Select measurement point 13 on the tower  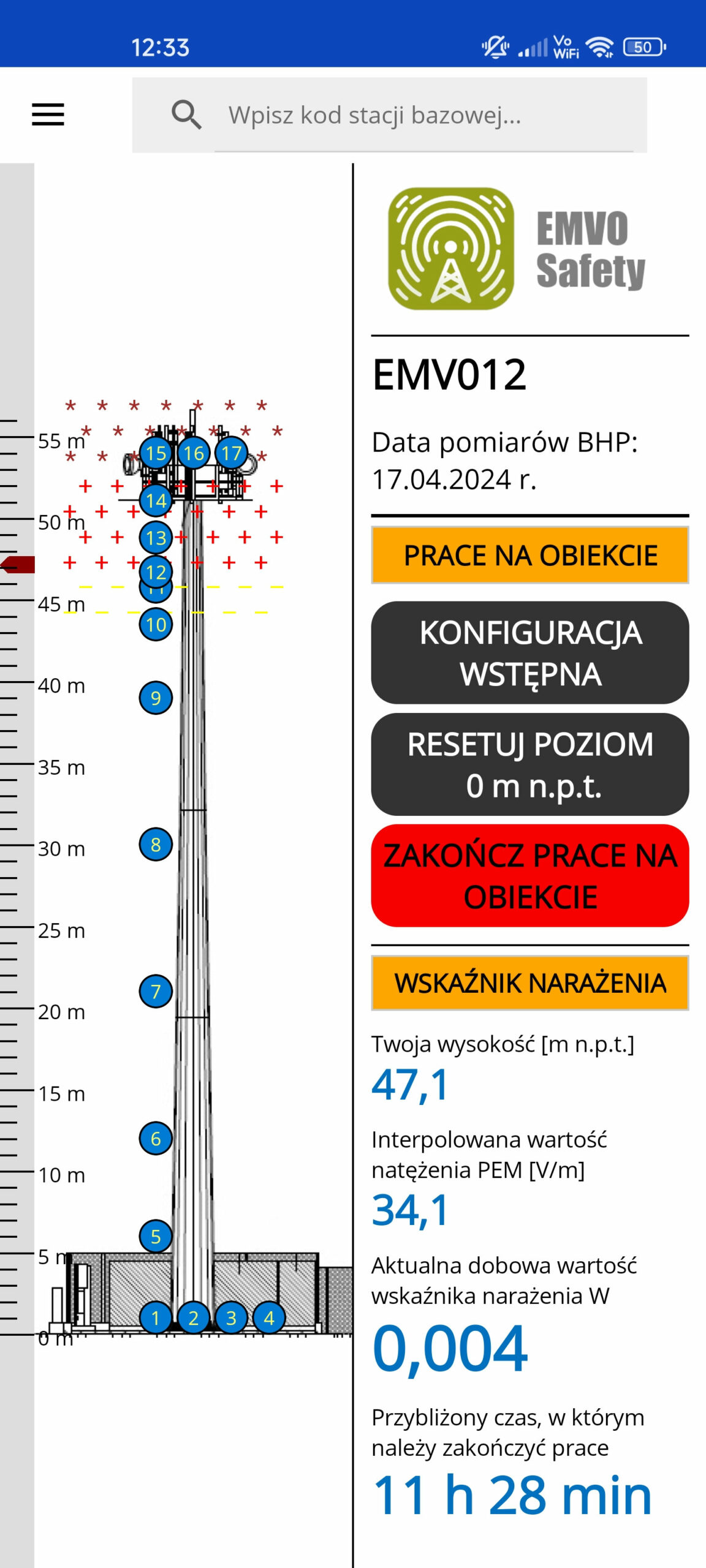(156, 538)
